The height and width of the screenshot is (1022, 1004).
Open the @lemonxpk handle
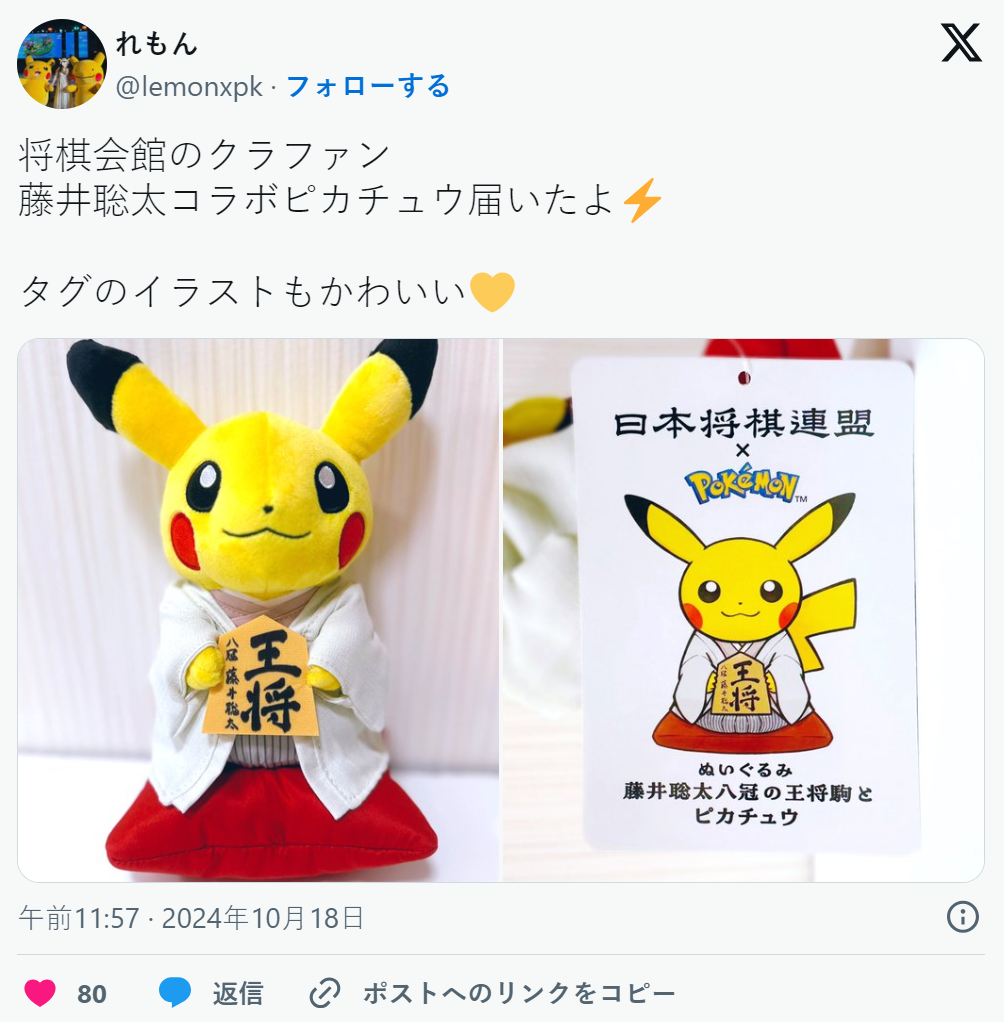tap(190, 87)
